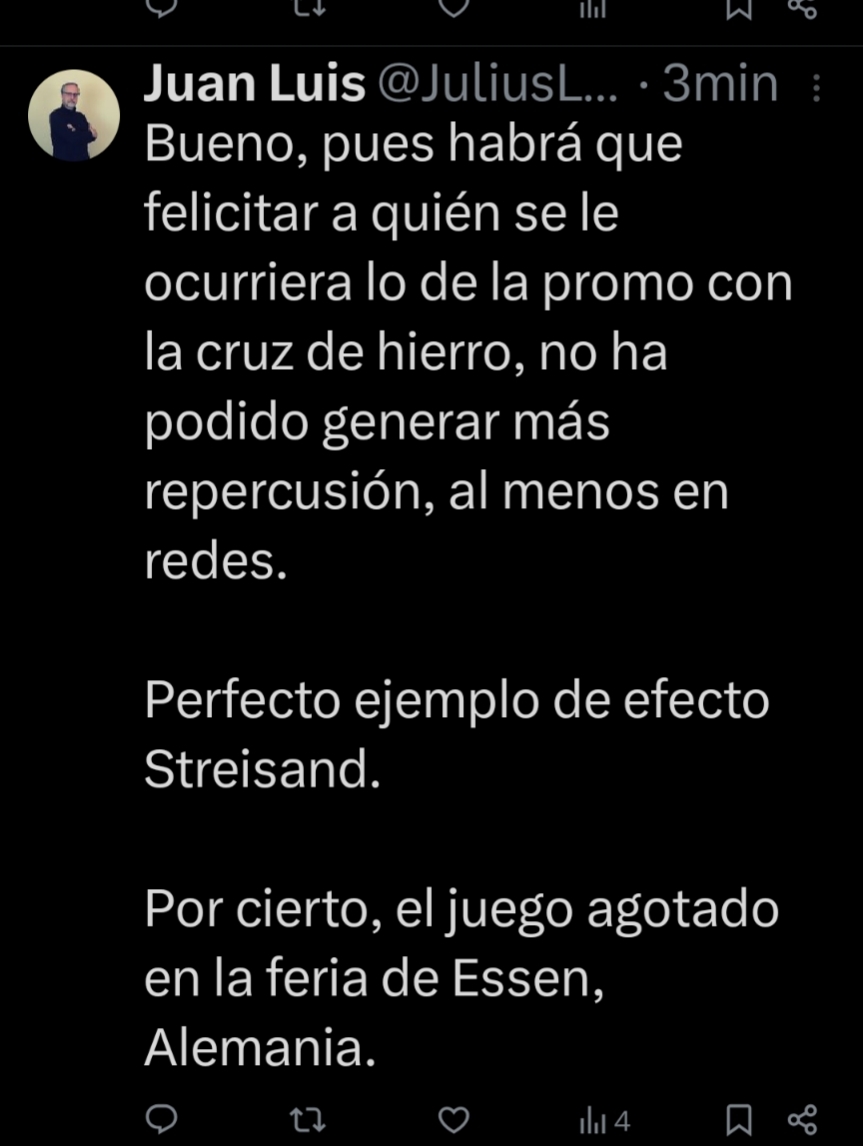The height and width of the screenshot is (1146, 863).
Task: Open the overflow menu on Juan Luis's tweet
Action: point(816,91)
